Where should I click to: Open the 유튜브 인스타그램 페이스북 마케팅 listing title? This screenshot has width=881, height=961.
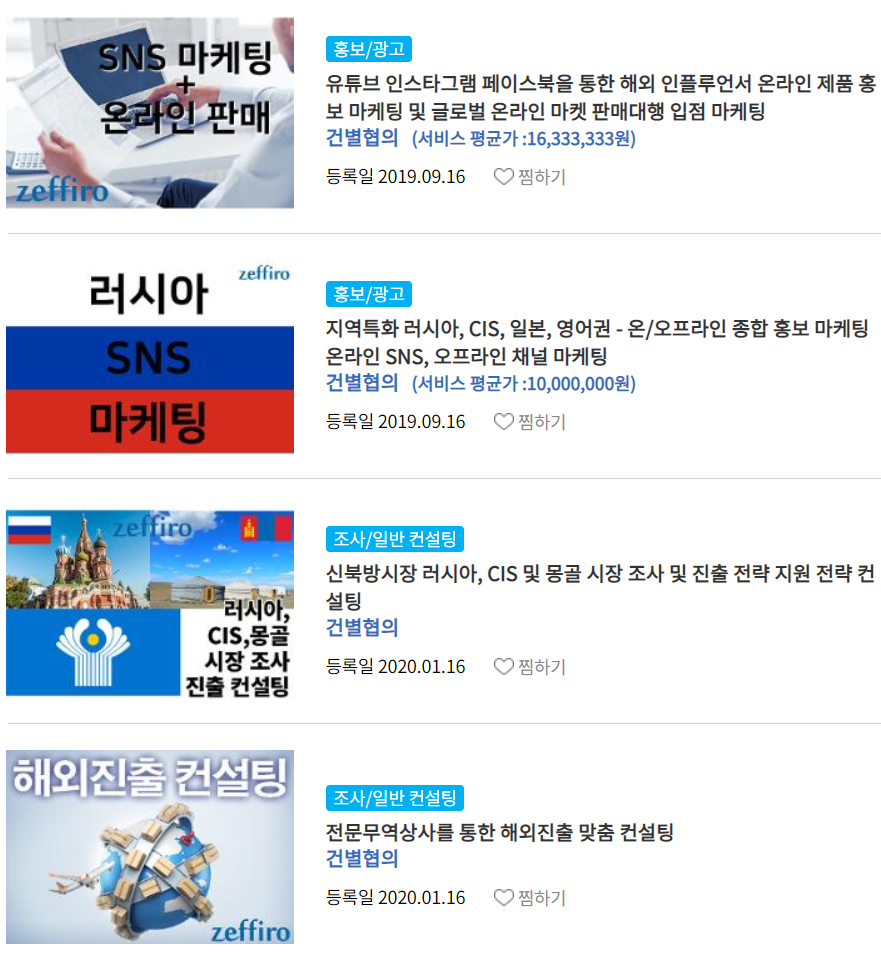600,97
